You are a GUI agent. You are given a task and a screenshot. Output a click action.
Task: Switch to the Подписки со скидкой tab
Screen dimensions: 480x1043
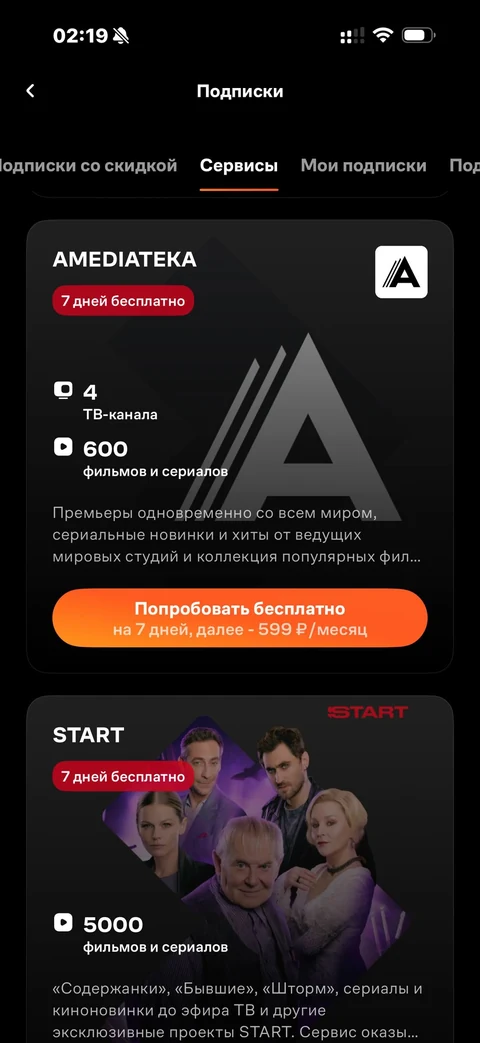click(88, 166)
